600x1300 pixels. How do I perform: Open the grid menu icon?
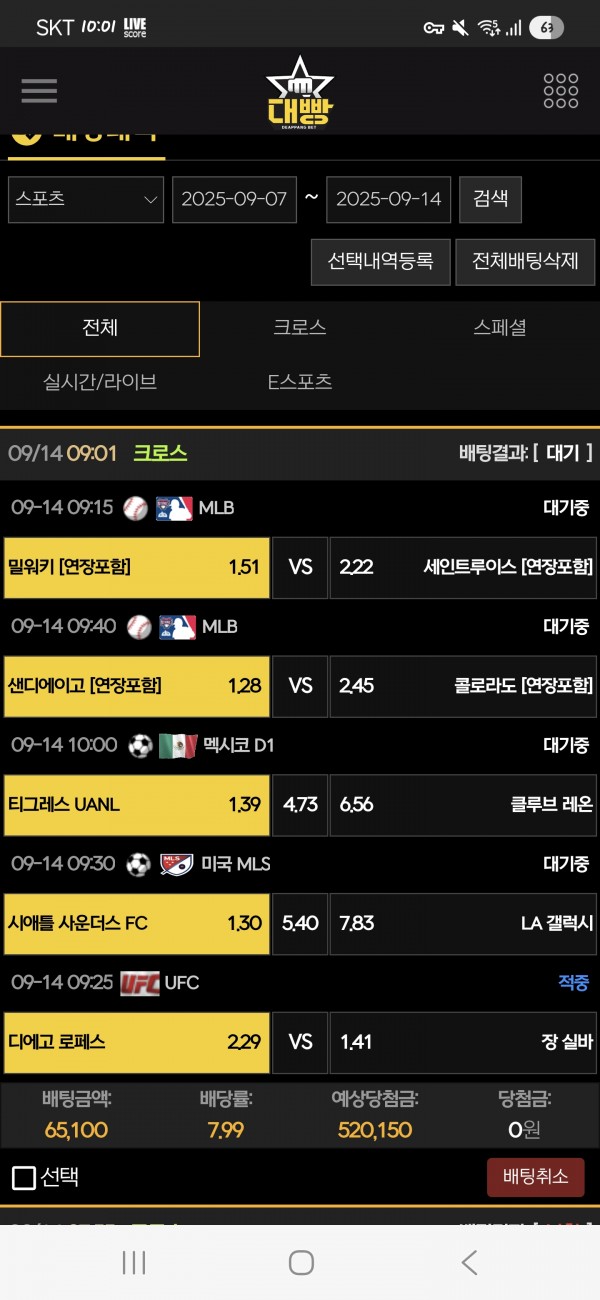point(561,91)
